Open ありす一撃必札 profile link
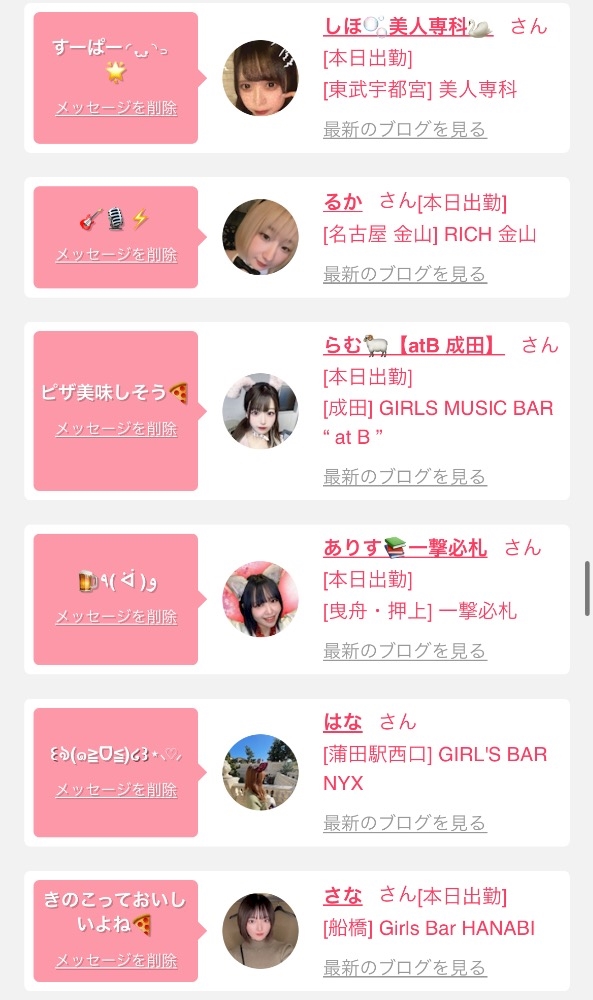Viewport: 593px width, 1000px height. (405, 547)
